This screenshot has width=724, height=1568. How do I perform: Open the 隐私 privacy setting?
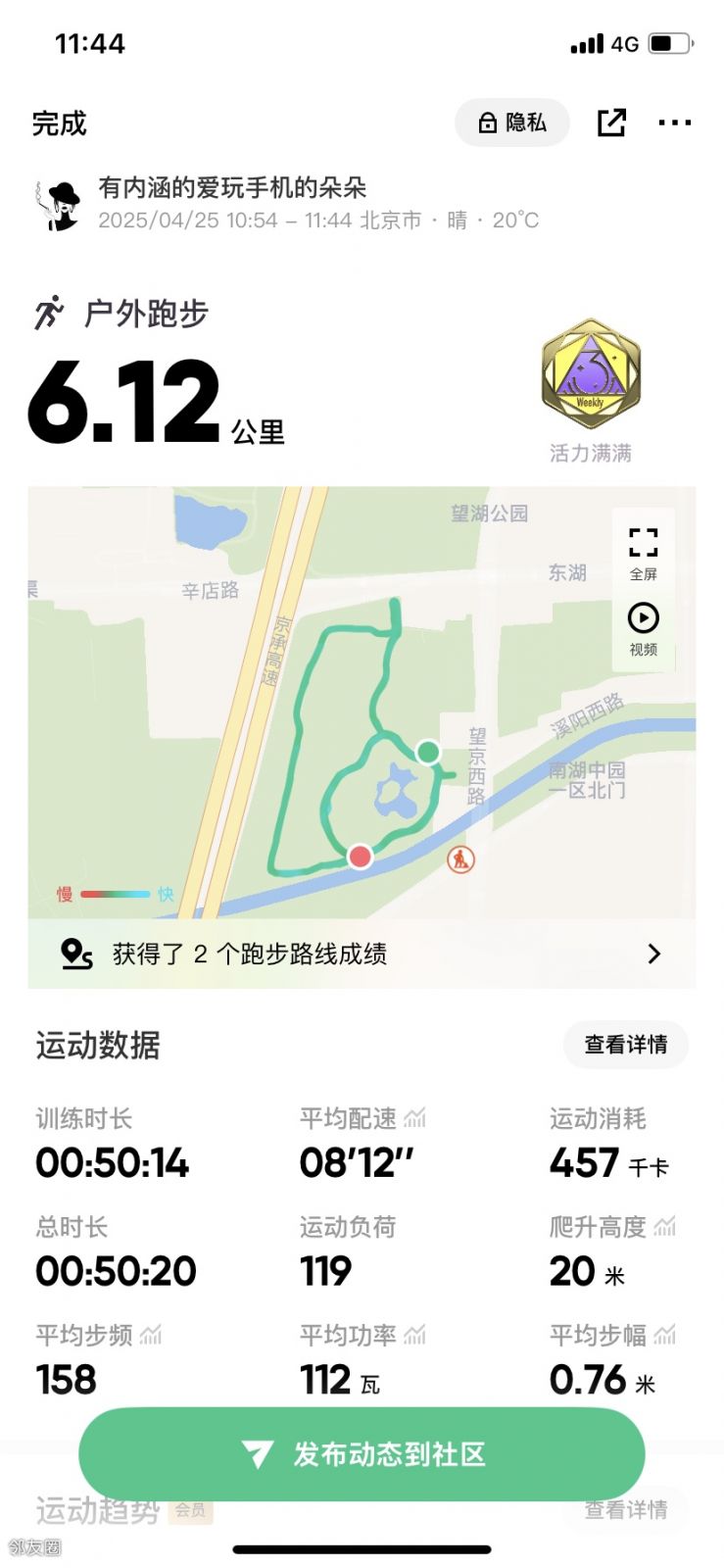(511, 122)
